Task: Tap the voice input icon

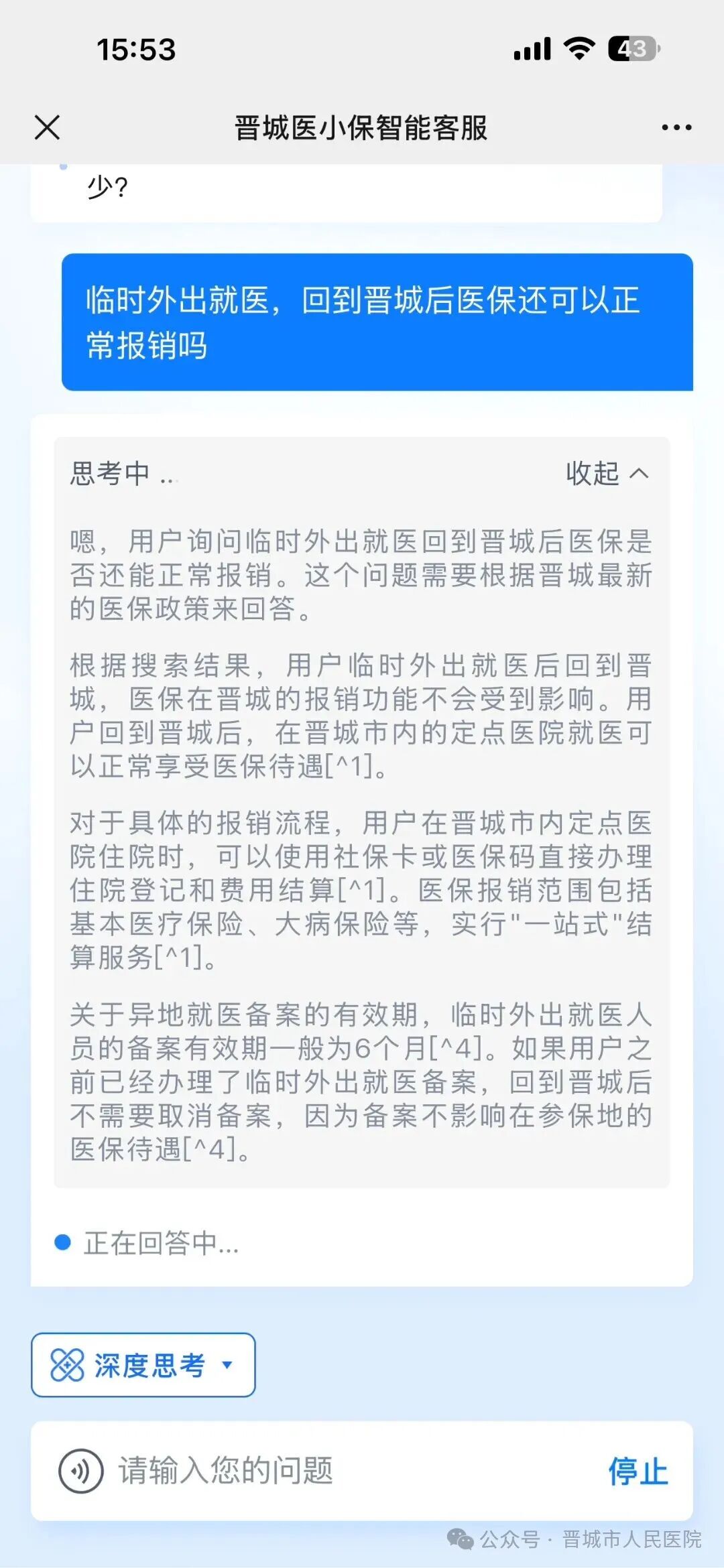Action: pyautogui.click(x=81, y=1472)
